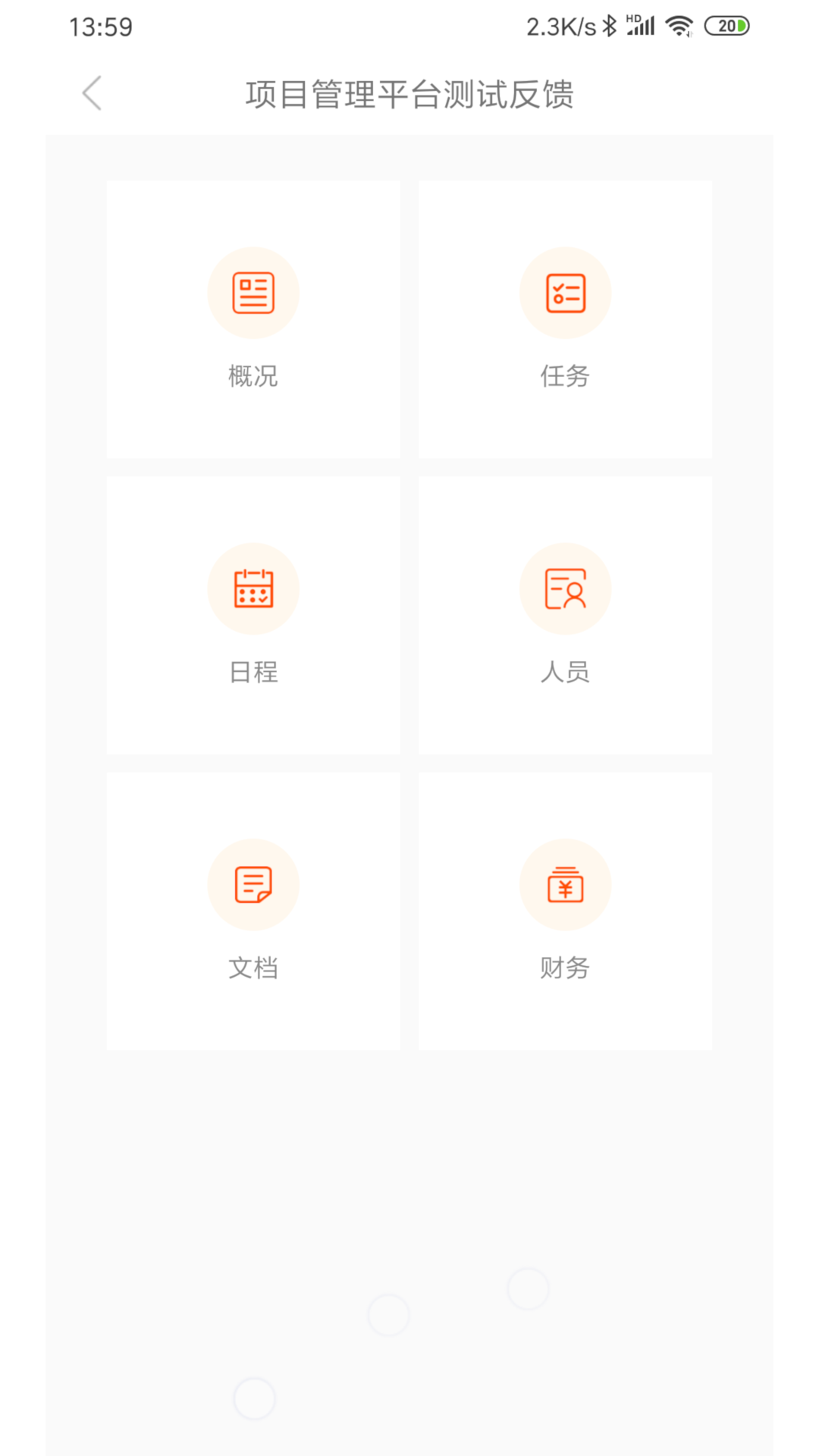The width and height of the screenshot is (819, 1456).
Task: Open the 任务 tasks tile
Action: pyautogui.click(x=565, y=319)
